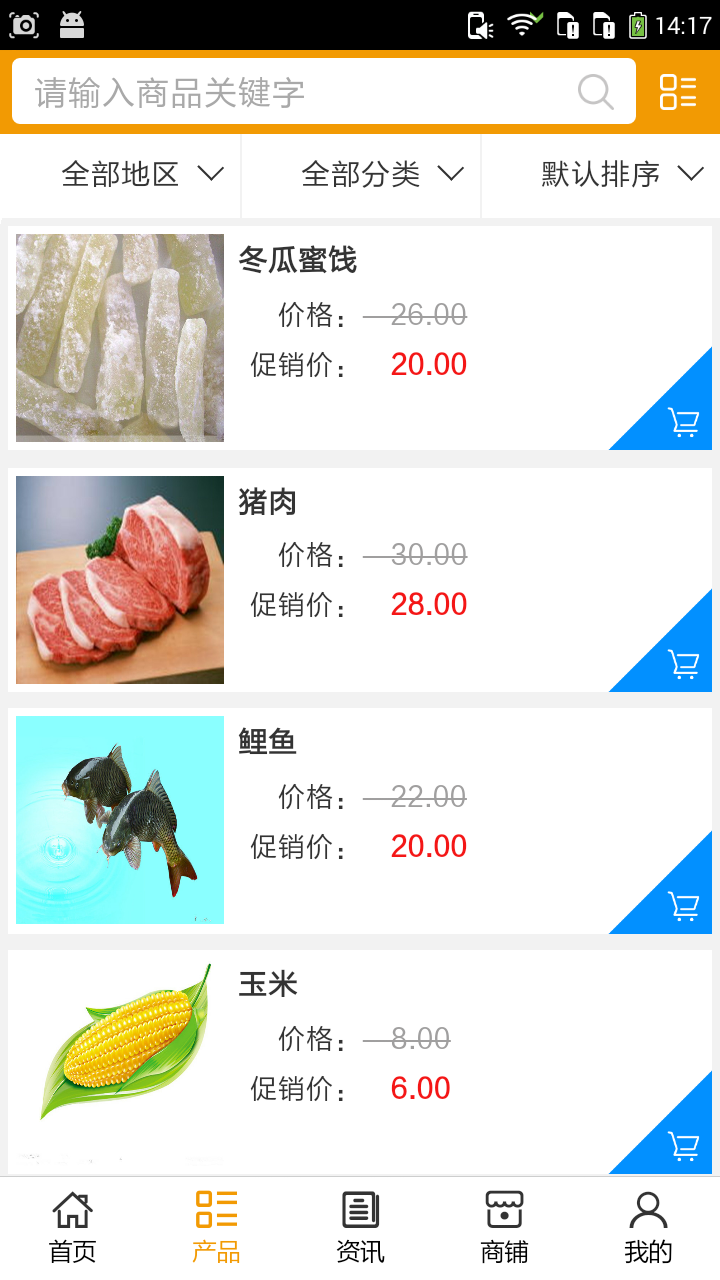Tap the magnifier search icon

click(596, 92)
